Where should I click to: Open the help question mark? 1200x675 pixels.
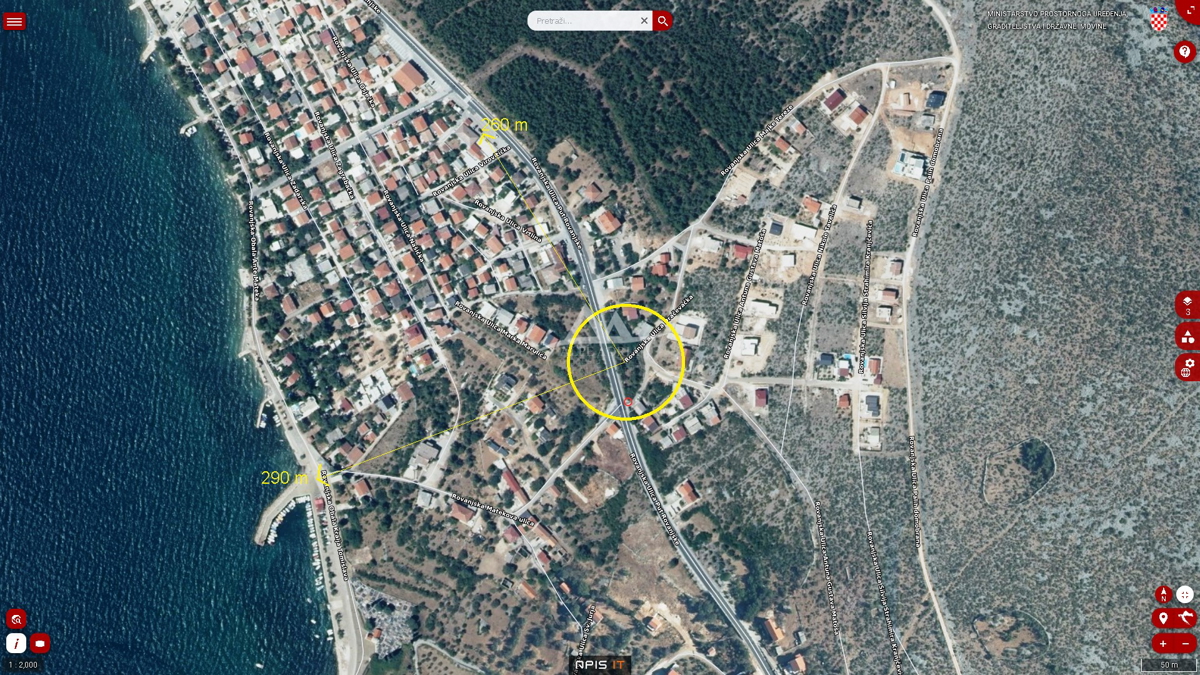click(1185, 52)
